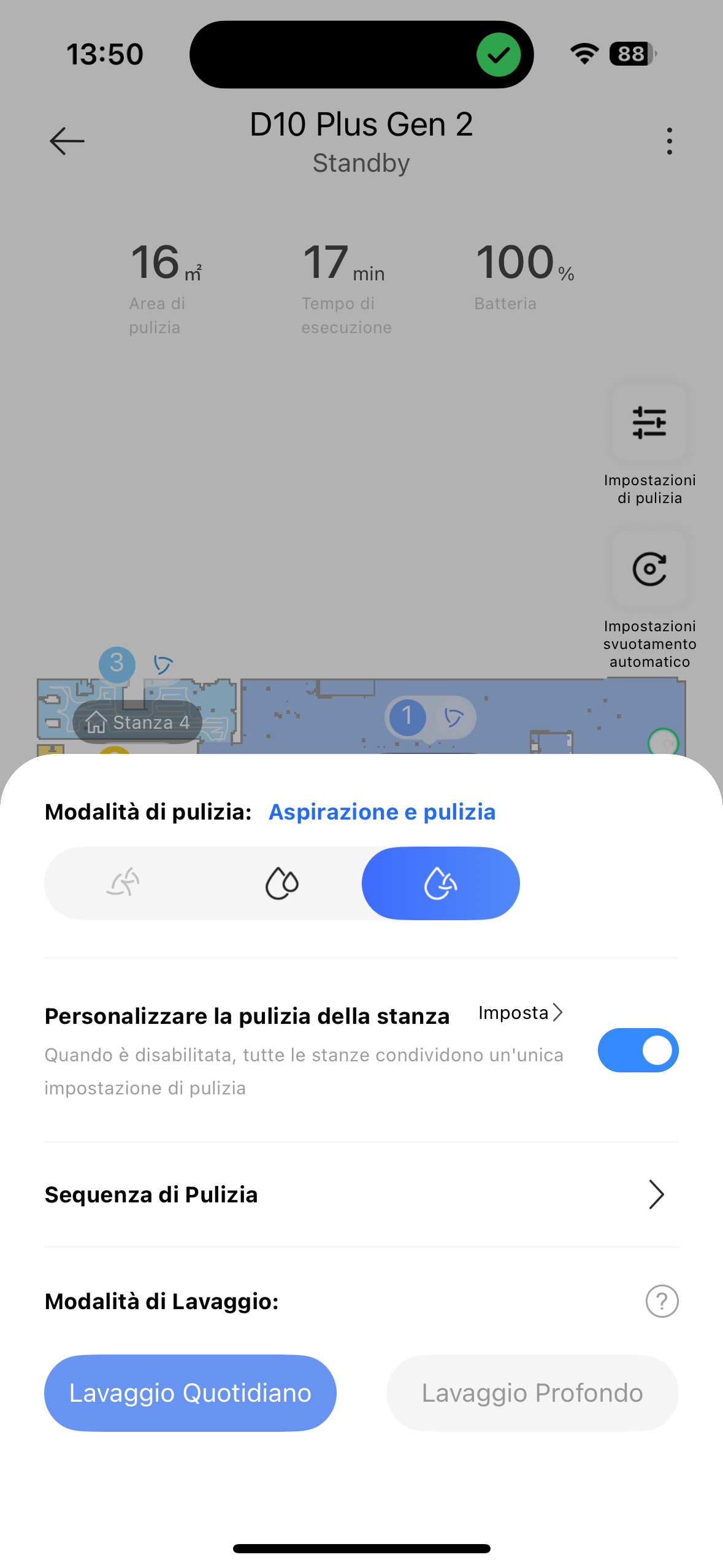Open Impostazioni di pulizia
Screen dimensions: 723x1568
[649, 423]
